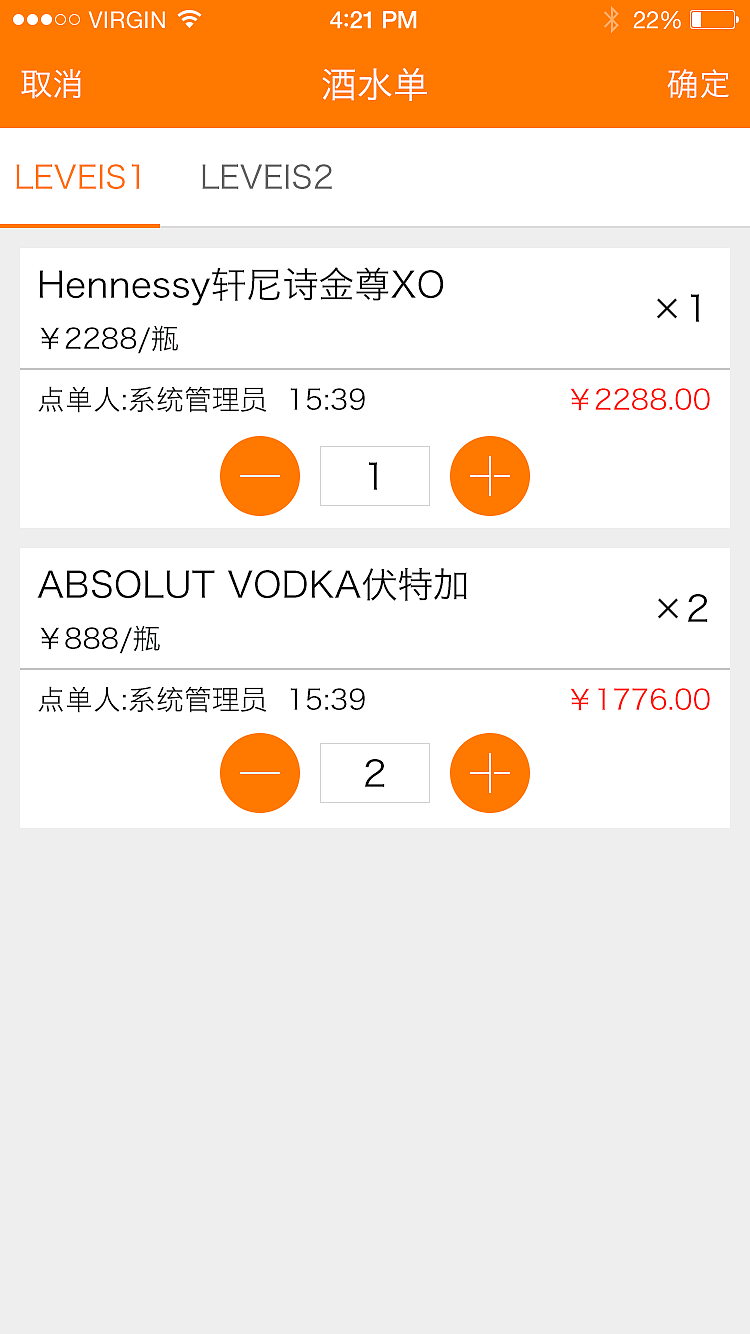Select the quantity field showing 2
750x1334 pixels.
coord(374,772)
